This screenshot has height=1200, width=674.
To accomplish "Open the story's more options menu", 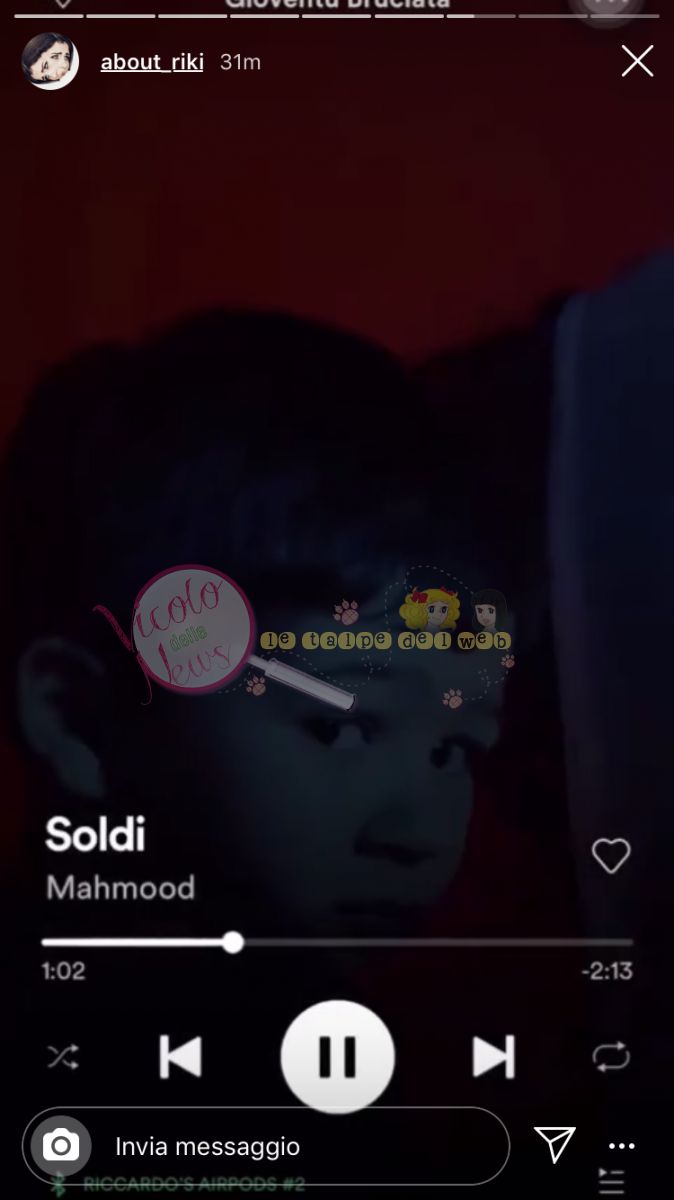I will (622, 1146).
